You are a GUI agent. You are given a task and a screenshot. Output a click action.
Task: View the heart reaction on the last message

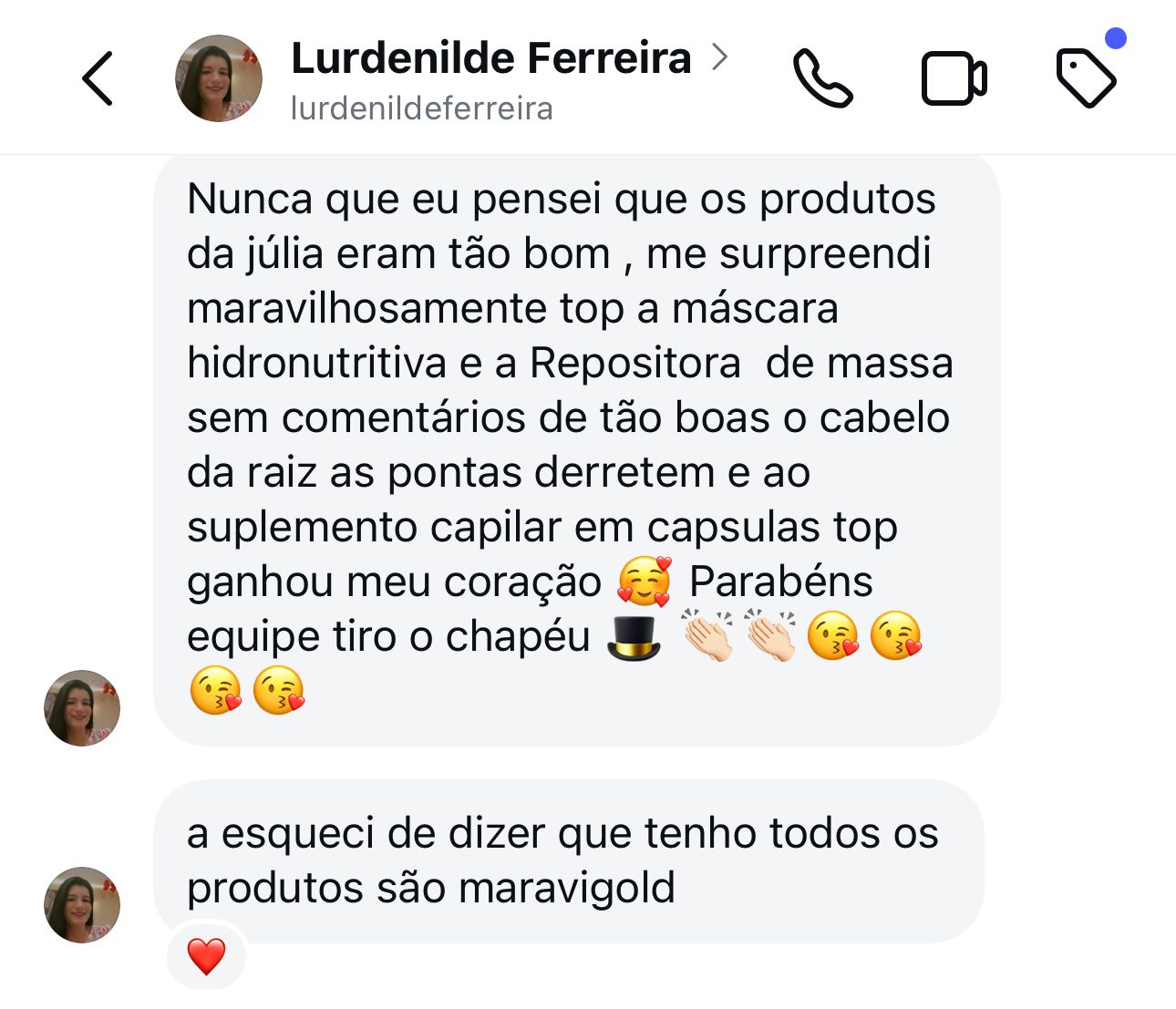[x=206, y=956]
